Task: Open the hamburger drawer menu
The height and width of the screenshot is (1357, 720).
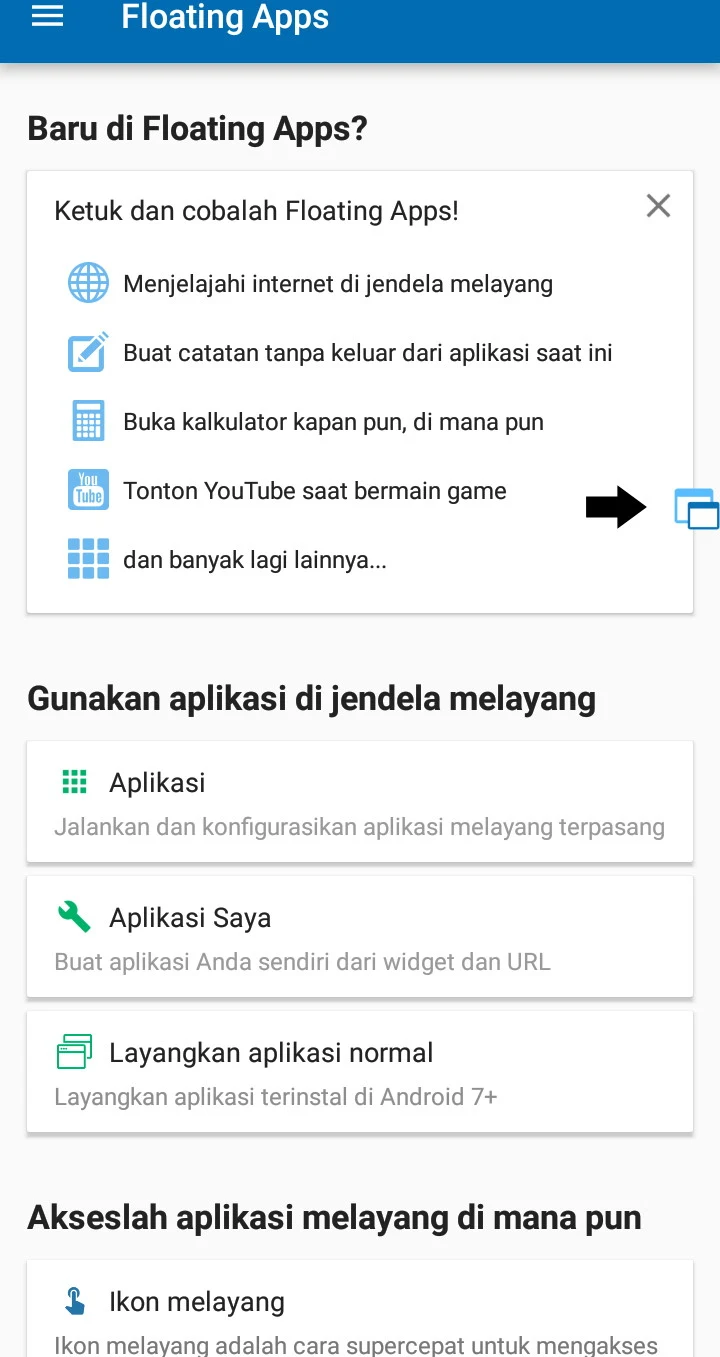Action: click(x=47, y=17)
